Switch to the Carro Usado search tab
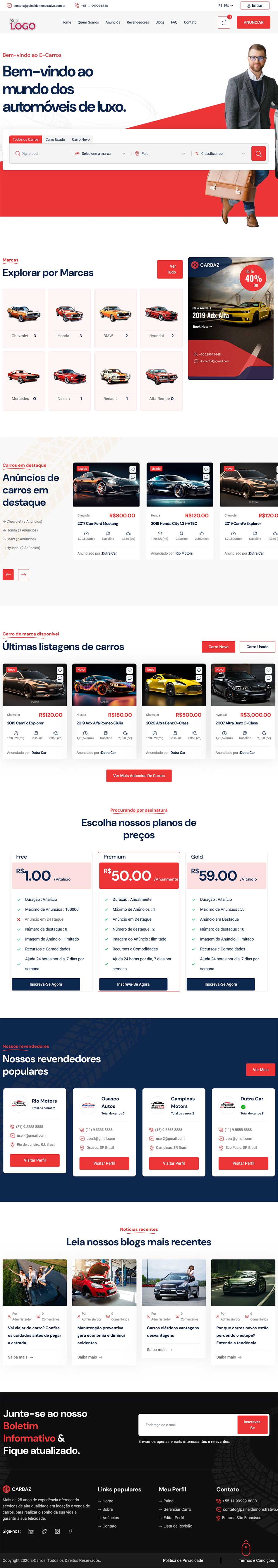The width and height of the screenshot is (278, 1568). pyautogui.click(x=55, y=139)
